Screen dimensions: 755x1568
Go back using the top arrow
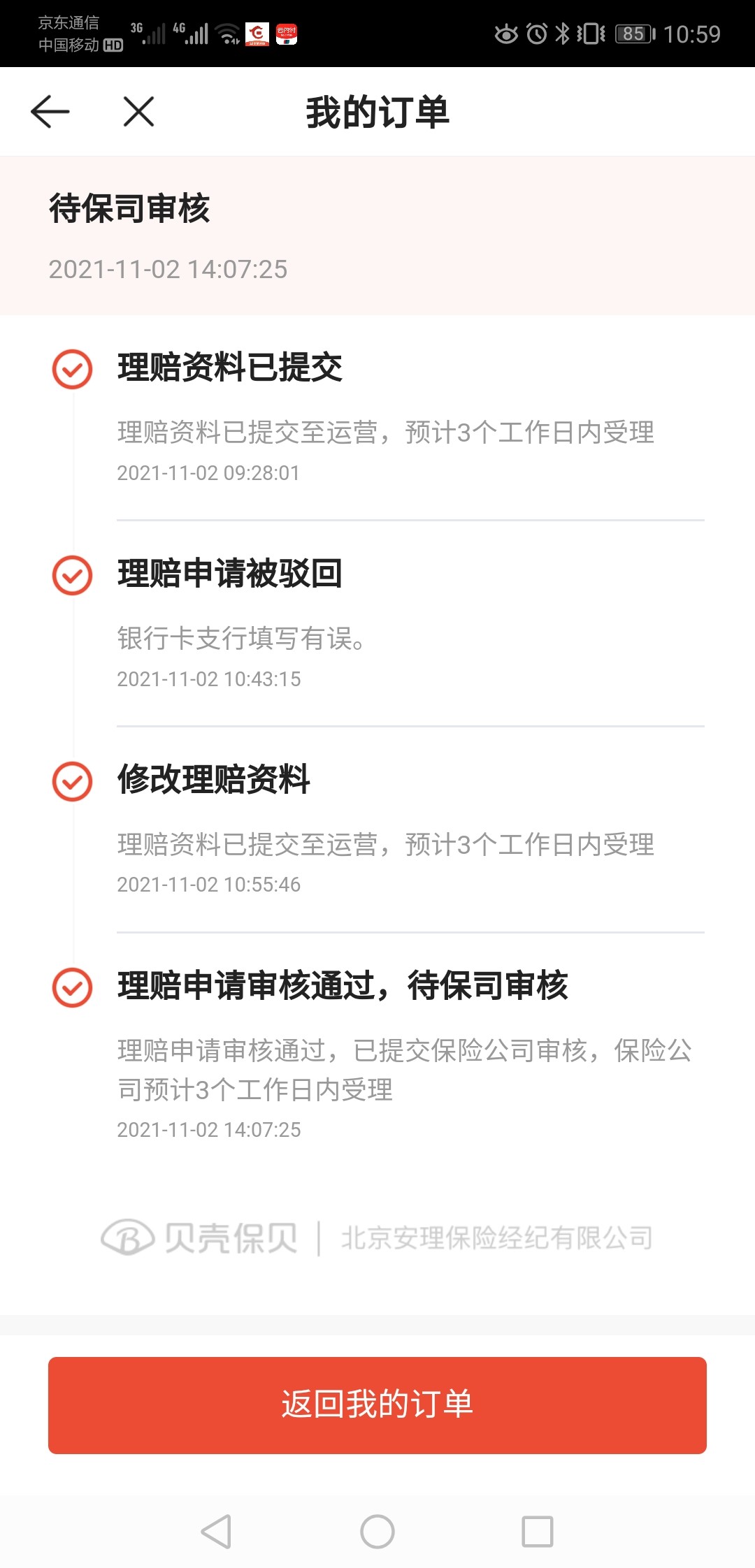click(50, 112)
